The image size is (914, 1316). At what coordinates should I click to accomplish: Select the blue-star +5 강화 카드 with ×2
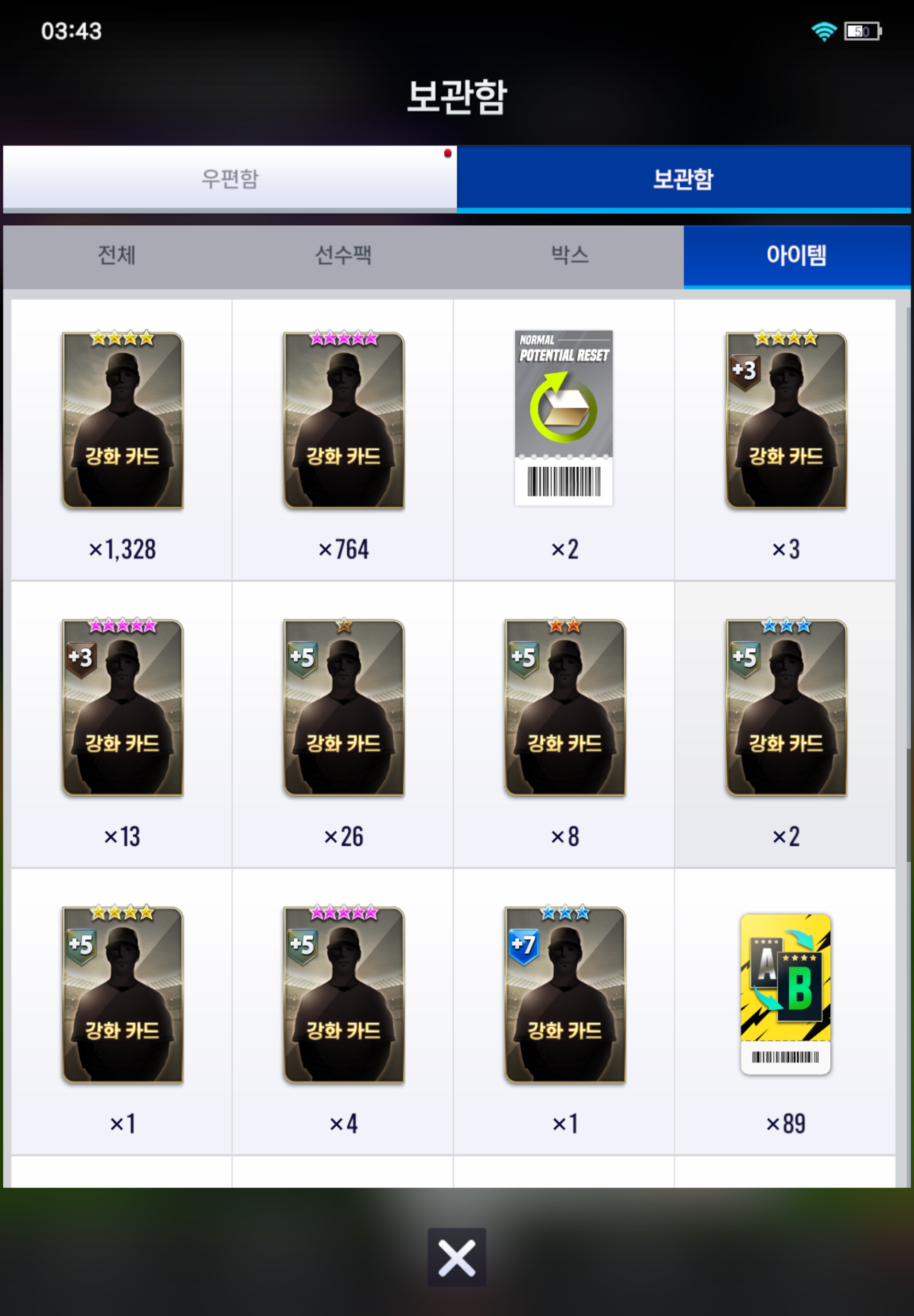click(x=786, y=708)
